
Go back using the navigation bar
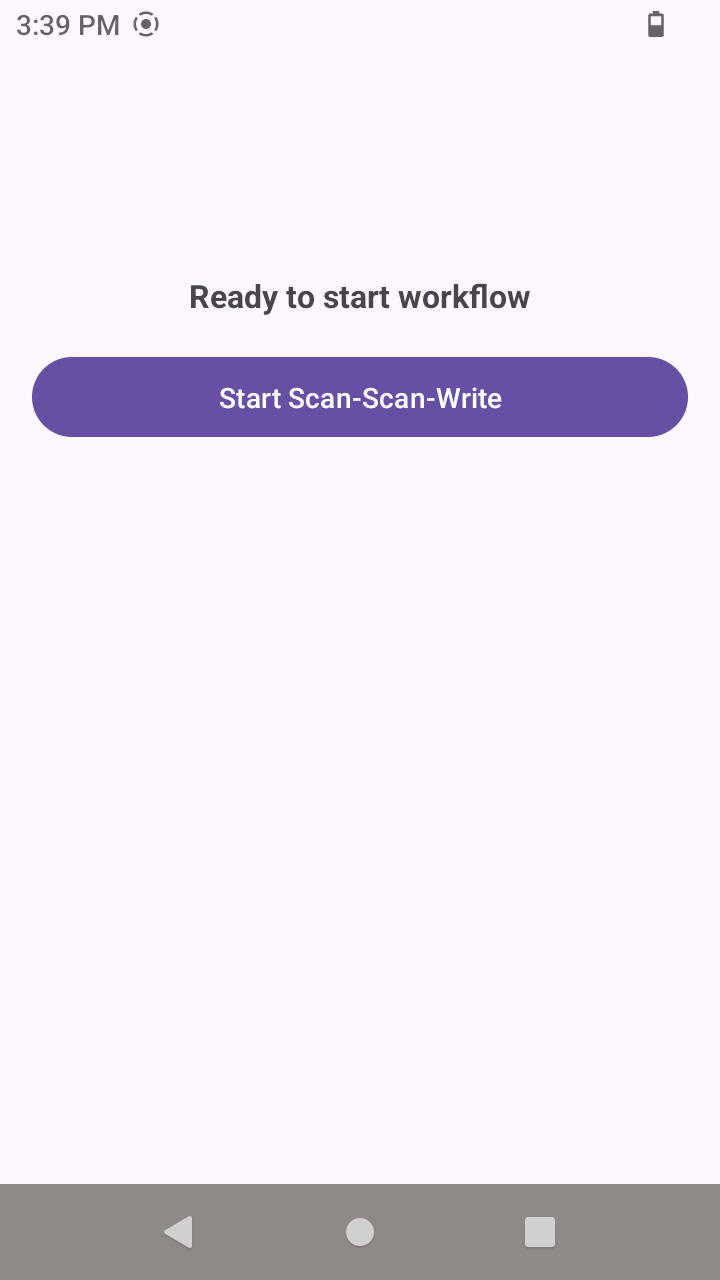pos(179,1232)
